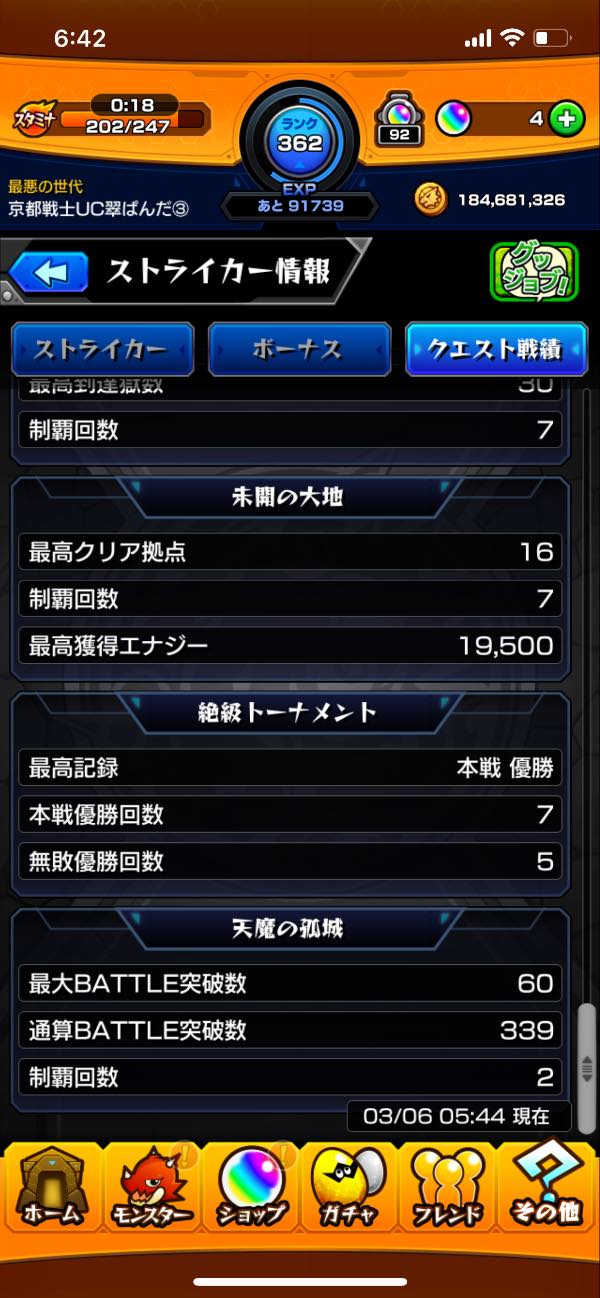600x1298 pixels.
Task: Open the ガチャ tab in bottom navigation
Action: click(349, 1189)
